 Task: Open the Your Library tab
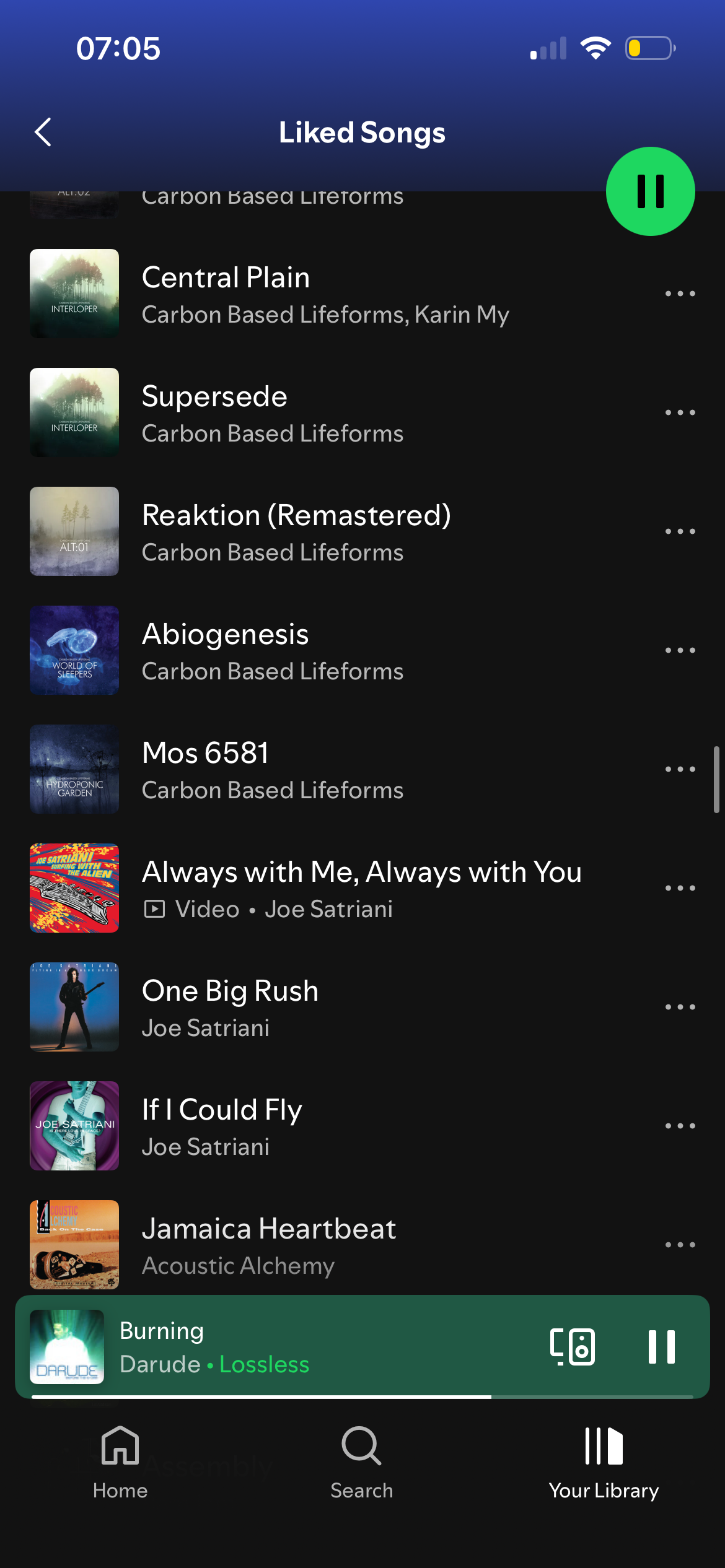pyautogui.click(x=604, y=1463)
